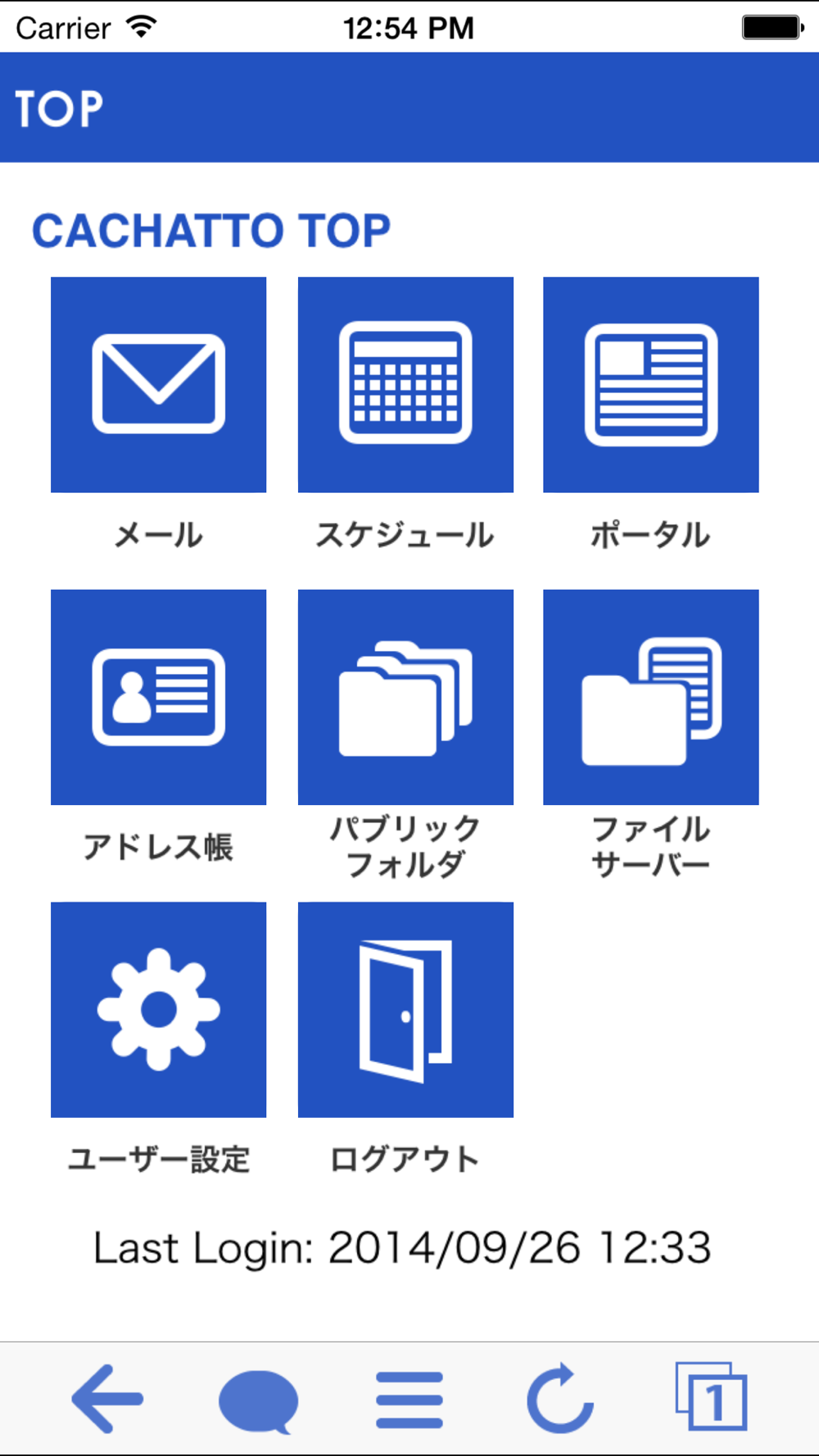819x1456 pixels.
Task: Go back with the left arrow
Action: [107, 1399]
